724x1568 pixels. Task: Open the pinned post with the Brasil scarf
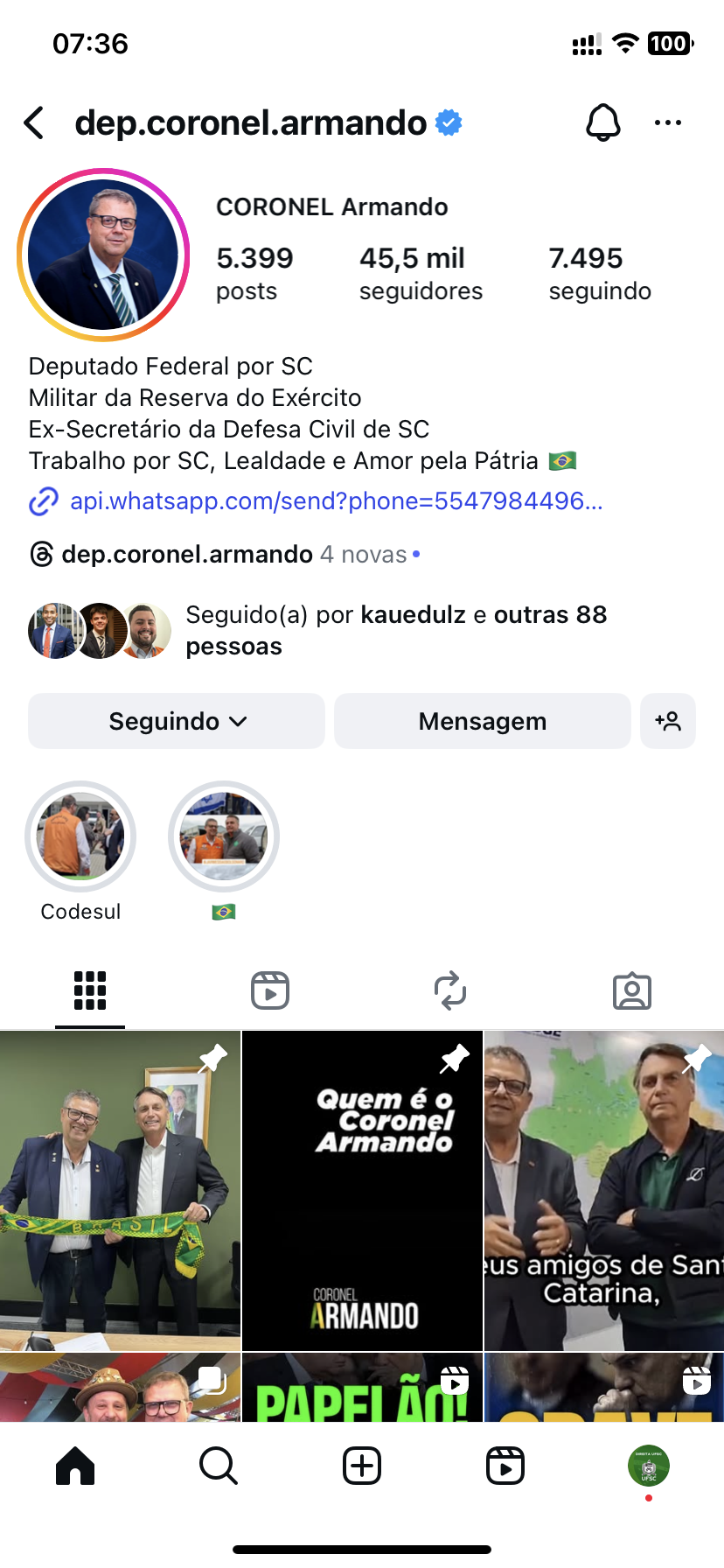pyautogui.click(x=120, y=1190)
